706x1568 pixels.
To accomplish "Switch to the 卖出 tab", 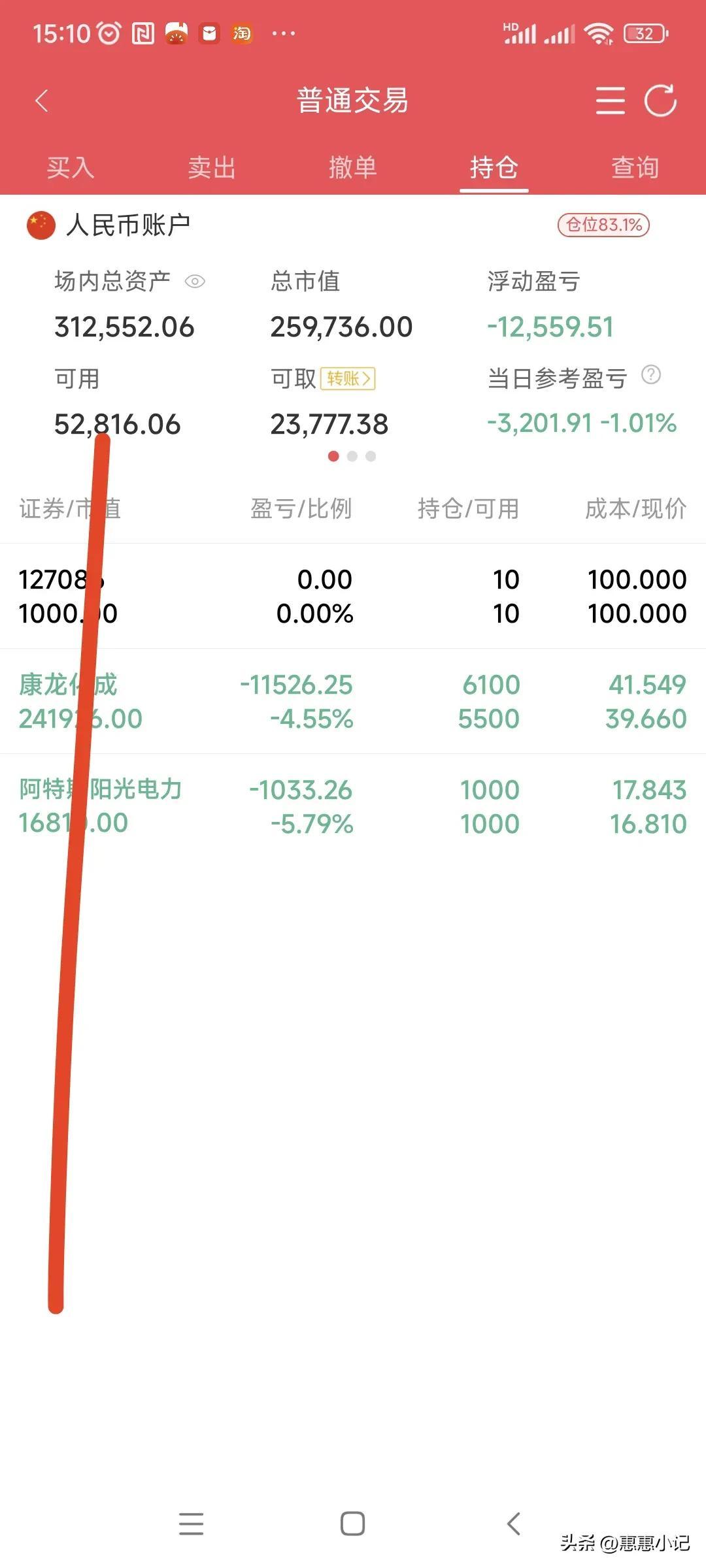I will 212,168.
